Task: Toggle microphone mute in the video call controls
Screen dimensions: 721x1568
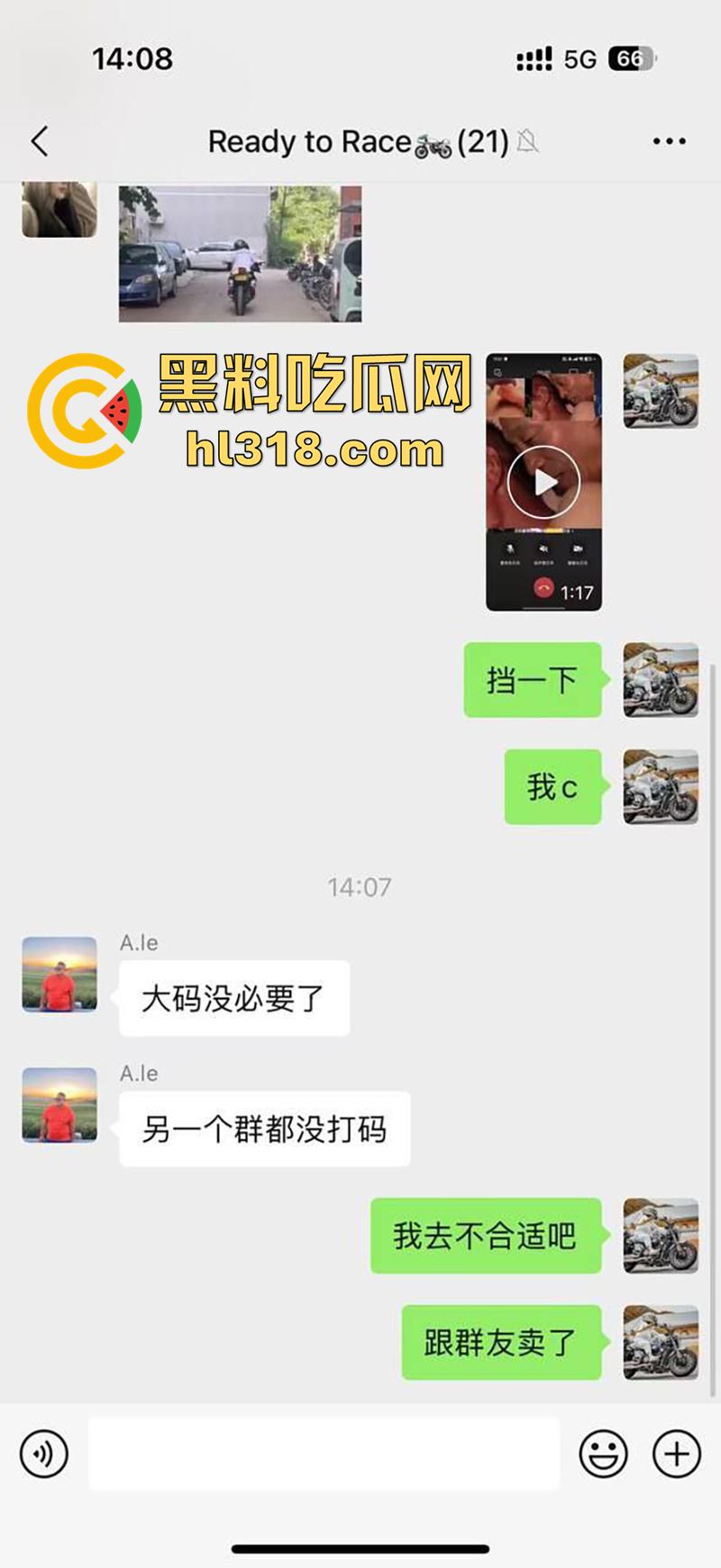Action: click(x=510, y=548)
